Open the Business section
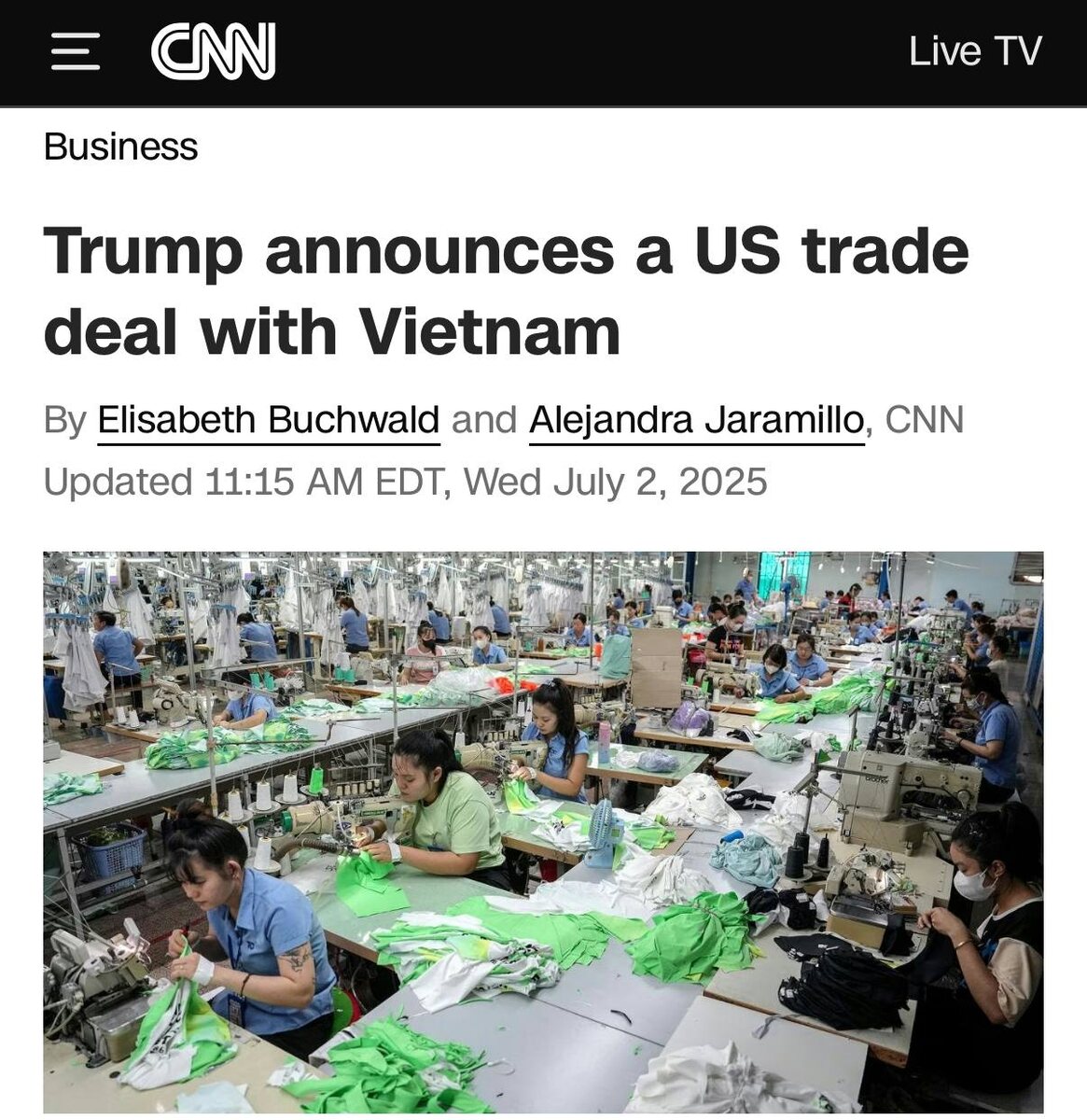1087x1120 pixels. point(120,147)
